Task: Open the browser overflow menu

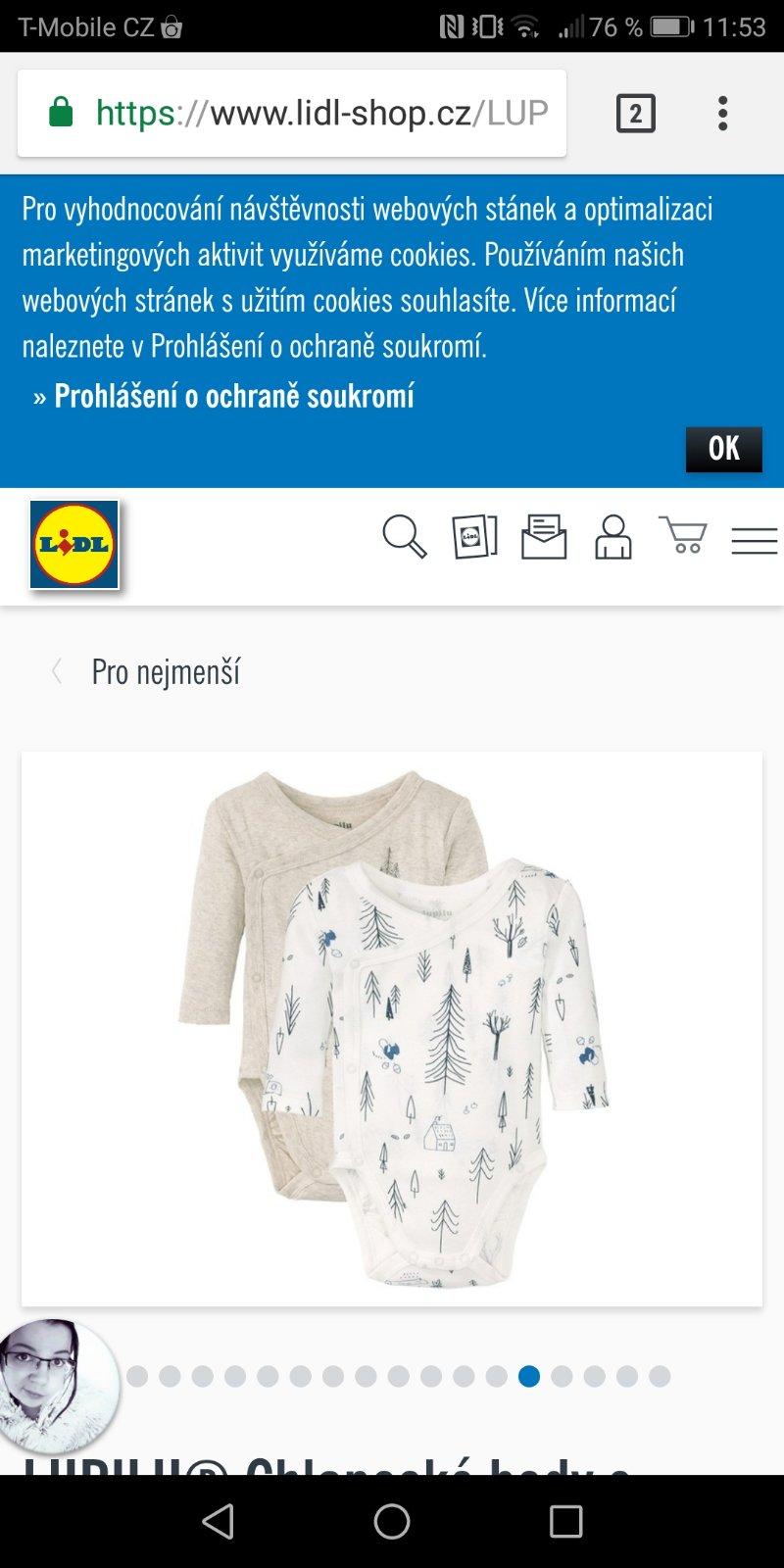Action: click(723, 114)
